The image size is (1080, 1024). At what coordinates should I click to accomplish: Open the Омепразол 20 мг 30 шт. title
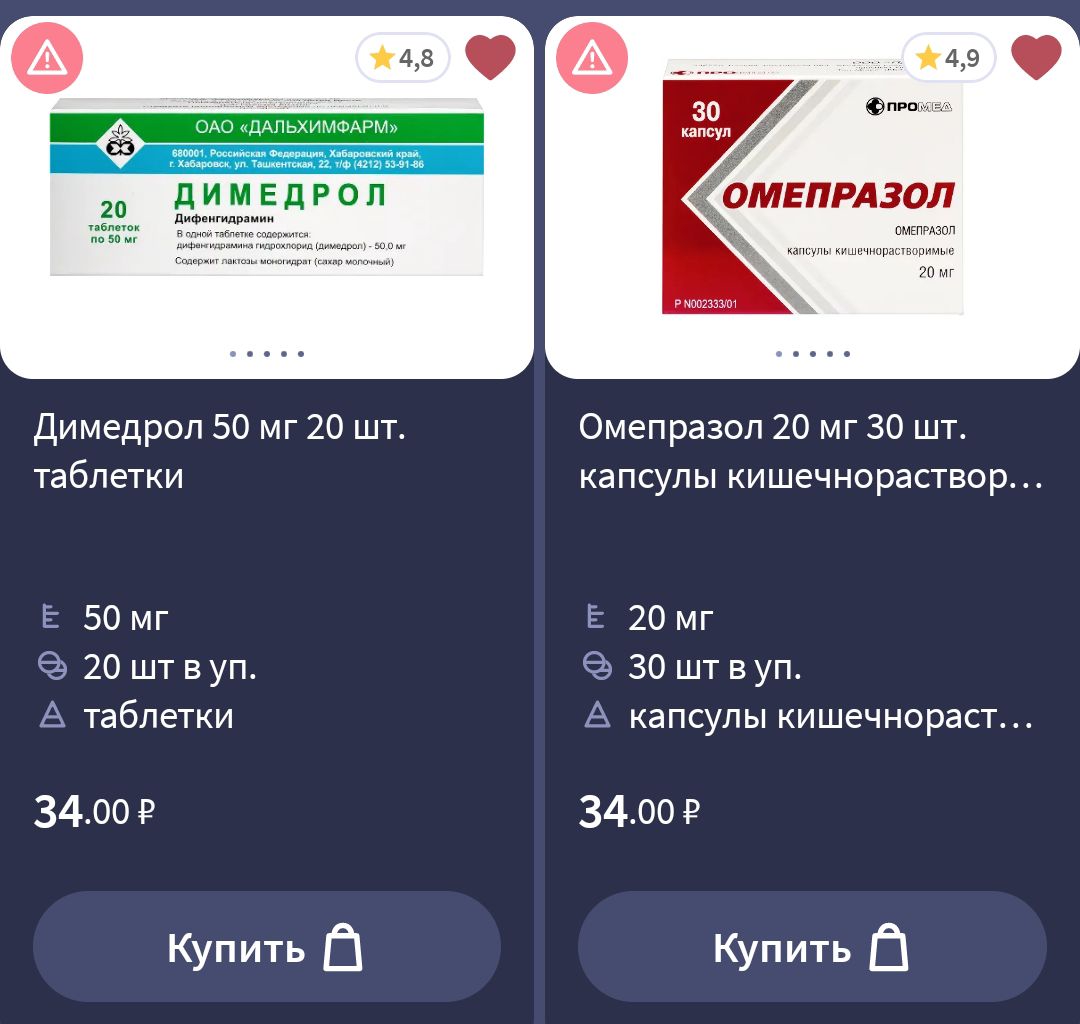coord(810,451)
